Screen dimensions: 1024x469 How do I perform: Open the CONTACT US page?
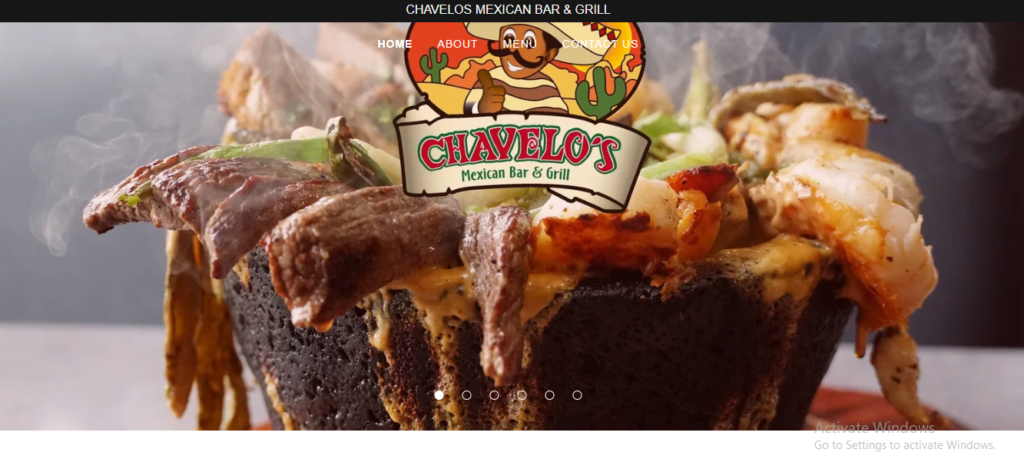[599, 44]
